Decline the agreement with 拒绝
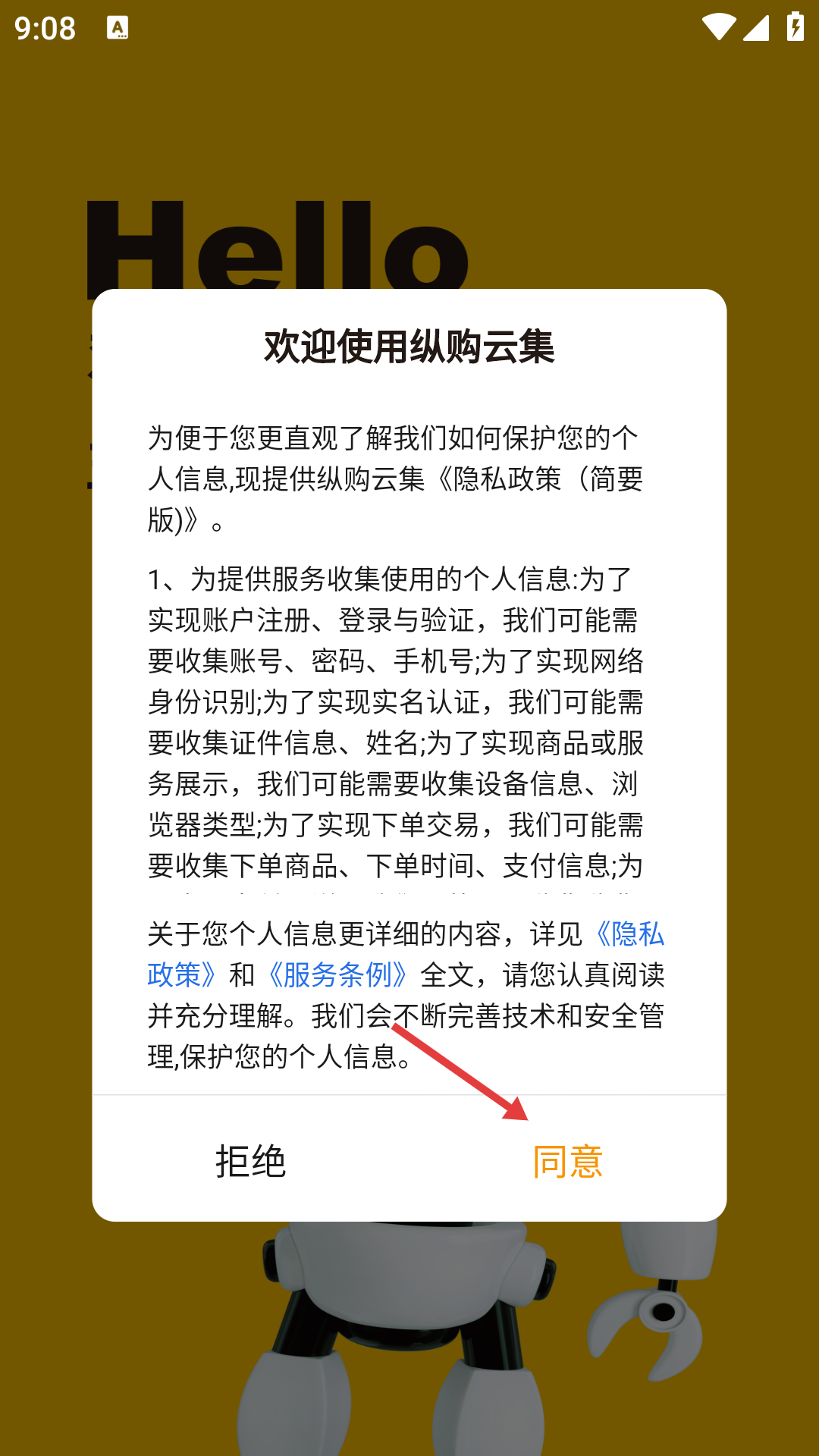 [251, 1161]
